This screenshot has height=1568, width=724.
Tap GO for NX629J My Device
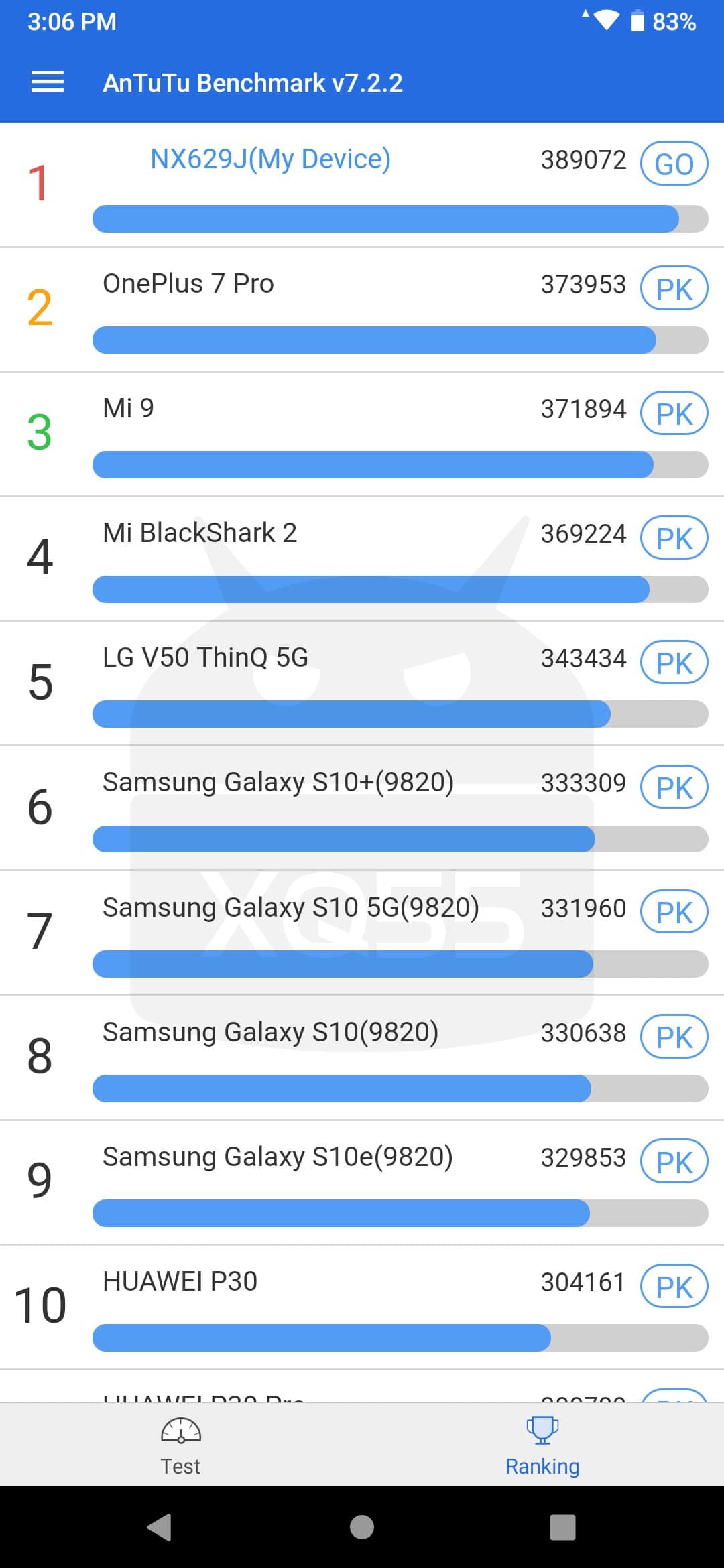674,164
